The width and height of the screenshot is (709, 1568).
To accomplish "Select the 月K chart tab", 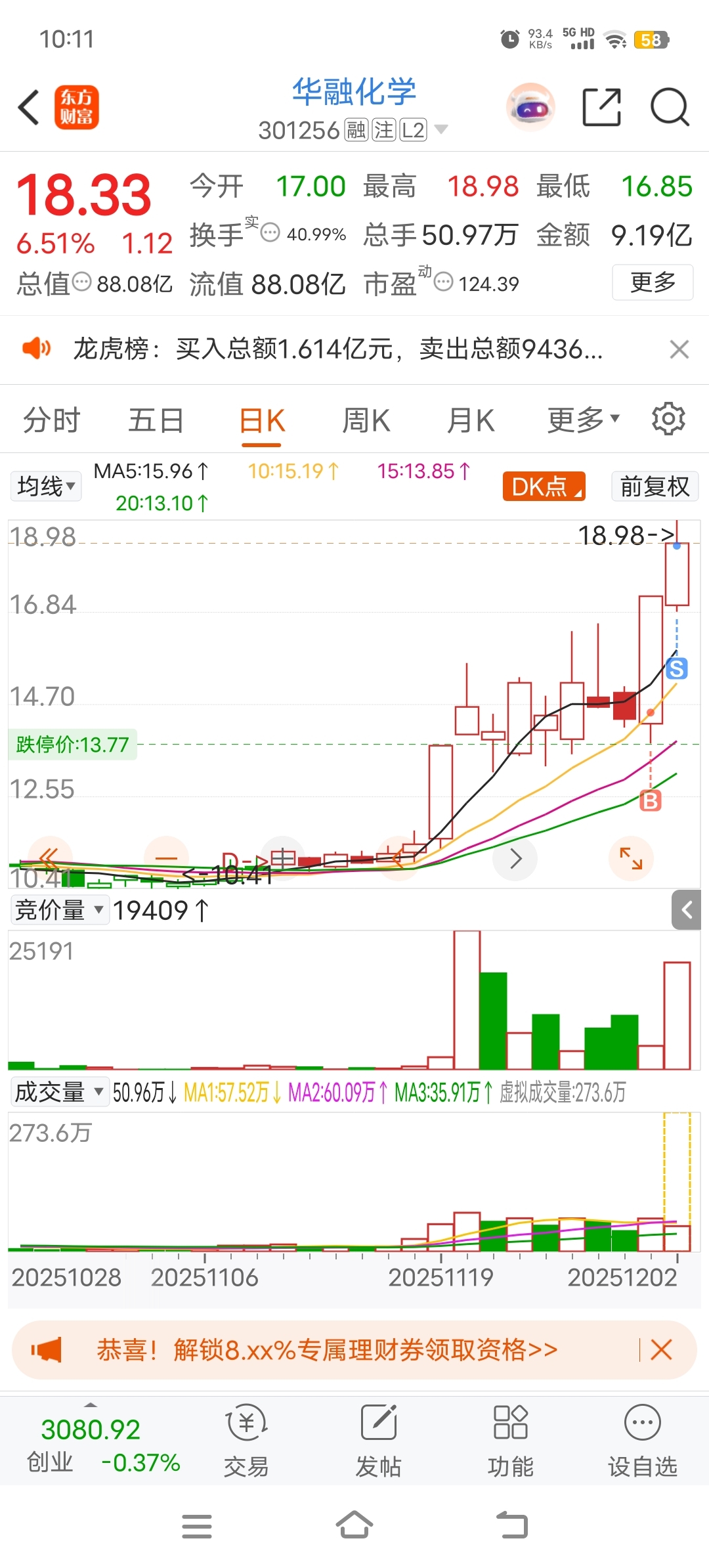I will (x=471, y=420).
